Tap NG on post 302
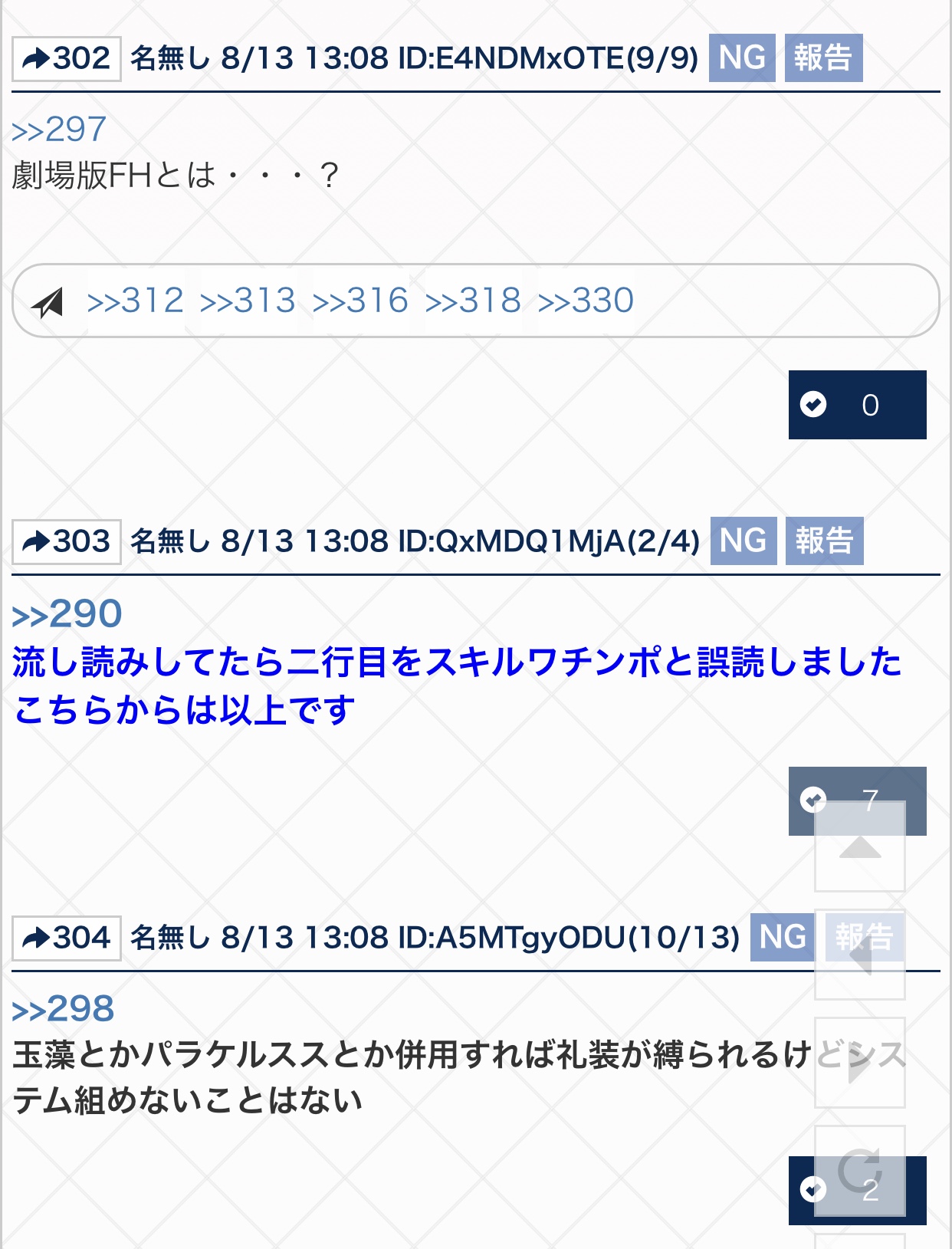The width and height of the screenshot is (952, 1249). coord(741,58)
